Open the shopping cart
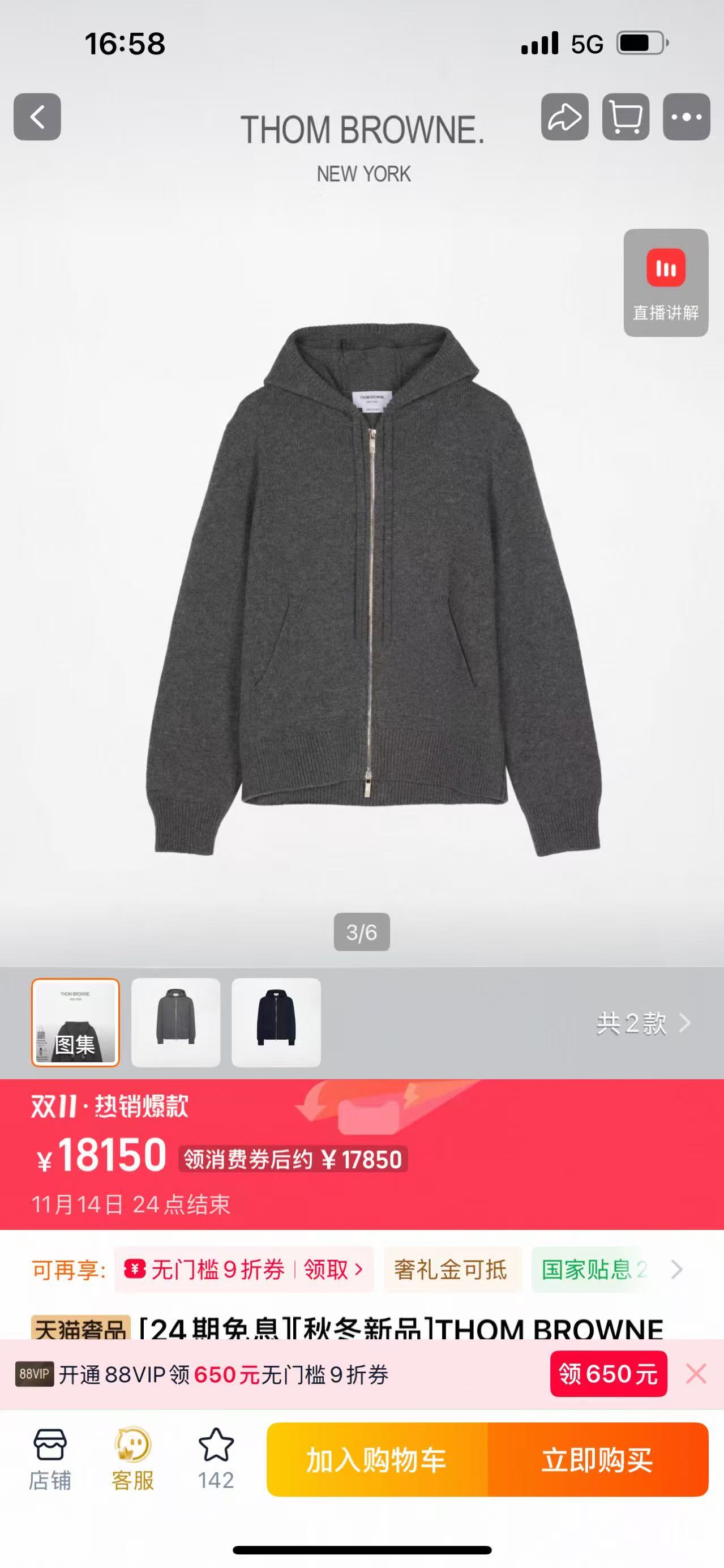724x1568 pixels. pos(626,117)
